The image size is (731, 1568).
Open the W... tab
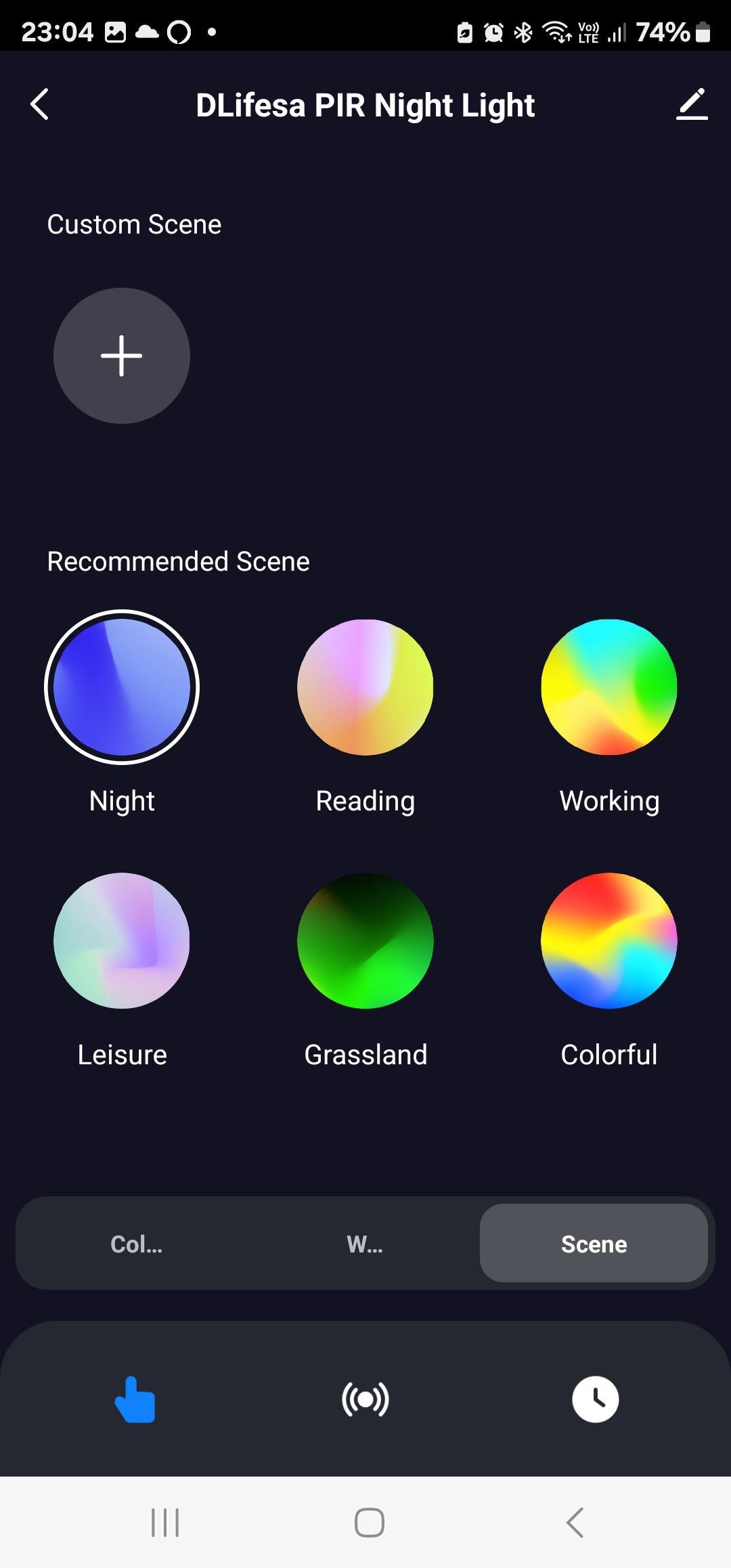point(365,1244)
